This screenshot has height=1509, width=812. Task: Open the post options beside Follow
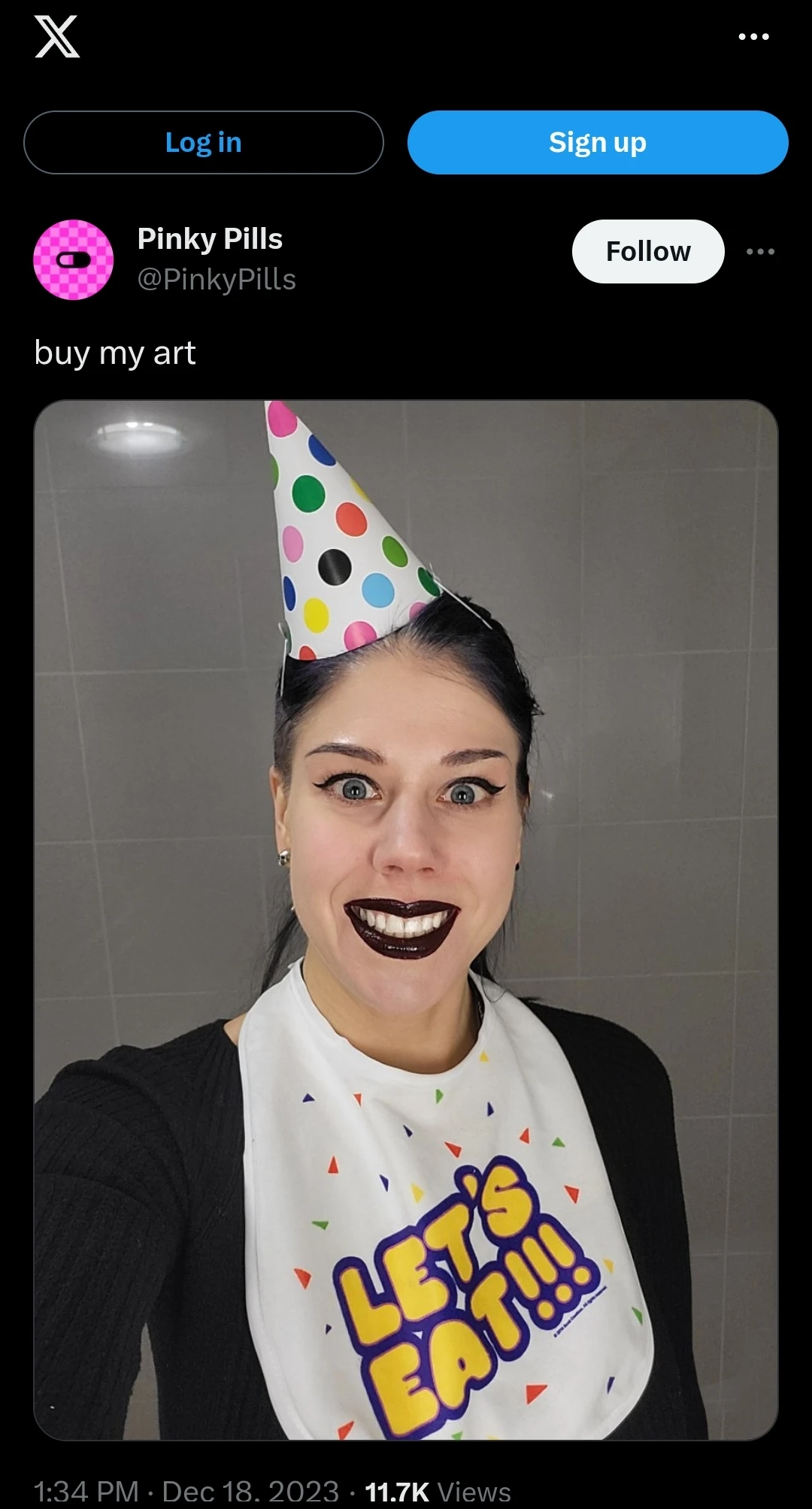pos(760,252)
